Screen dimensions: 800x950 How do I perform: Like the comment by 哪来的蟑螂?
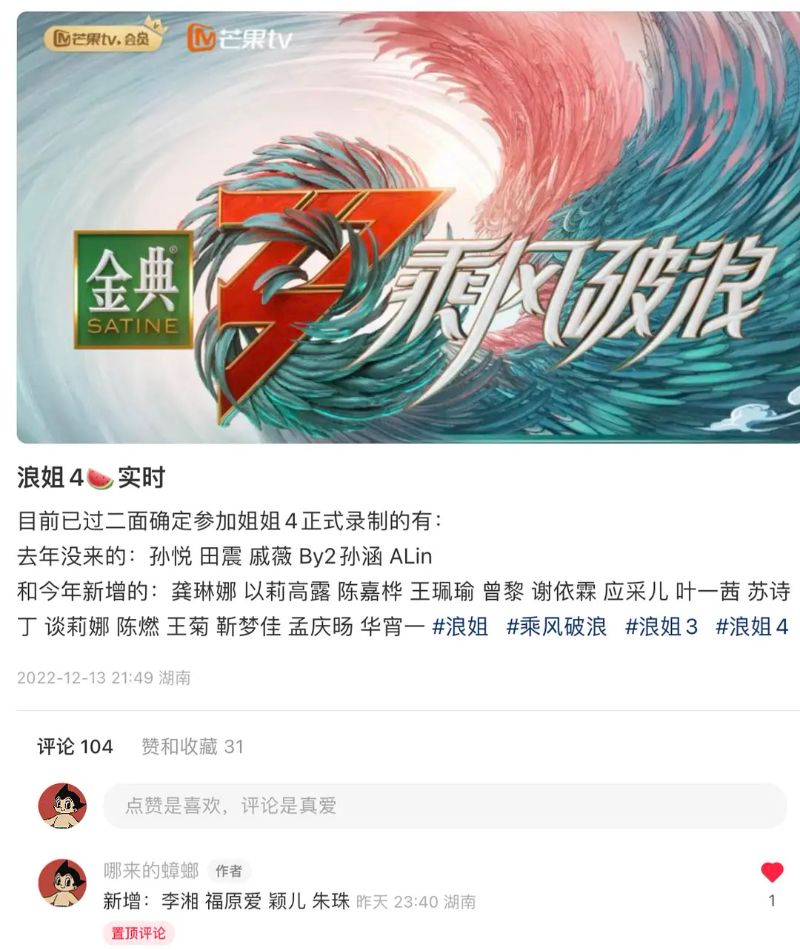tap(772, 872)
